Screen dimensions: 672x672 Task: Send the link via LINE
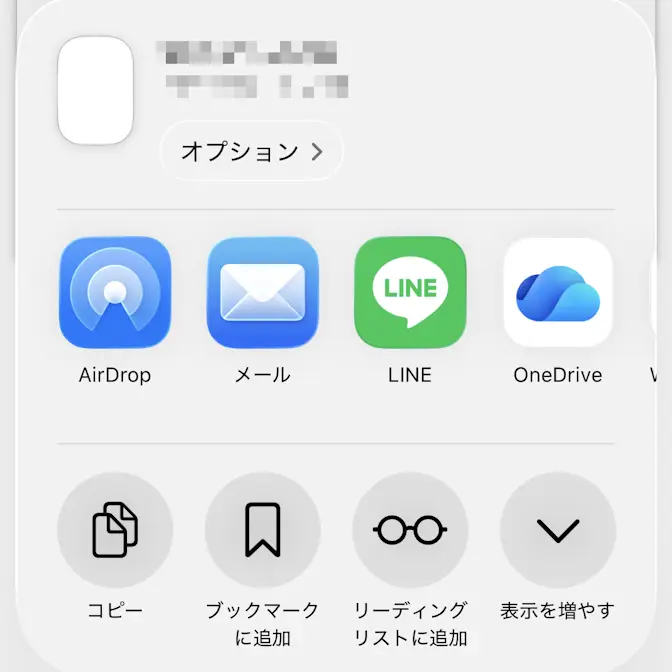tap(410, 292)
